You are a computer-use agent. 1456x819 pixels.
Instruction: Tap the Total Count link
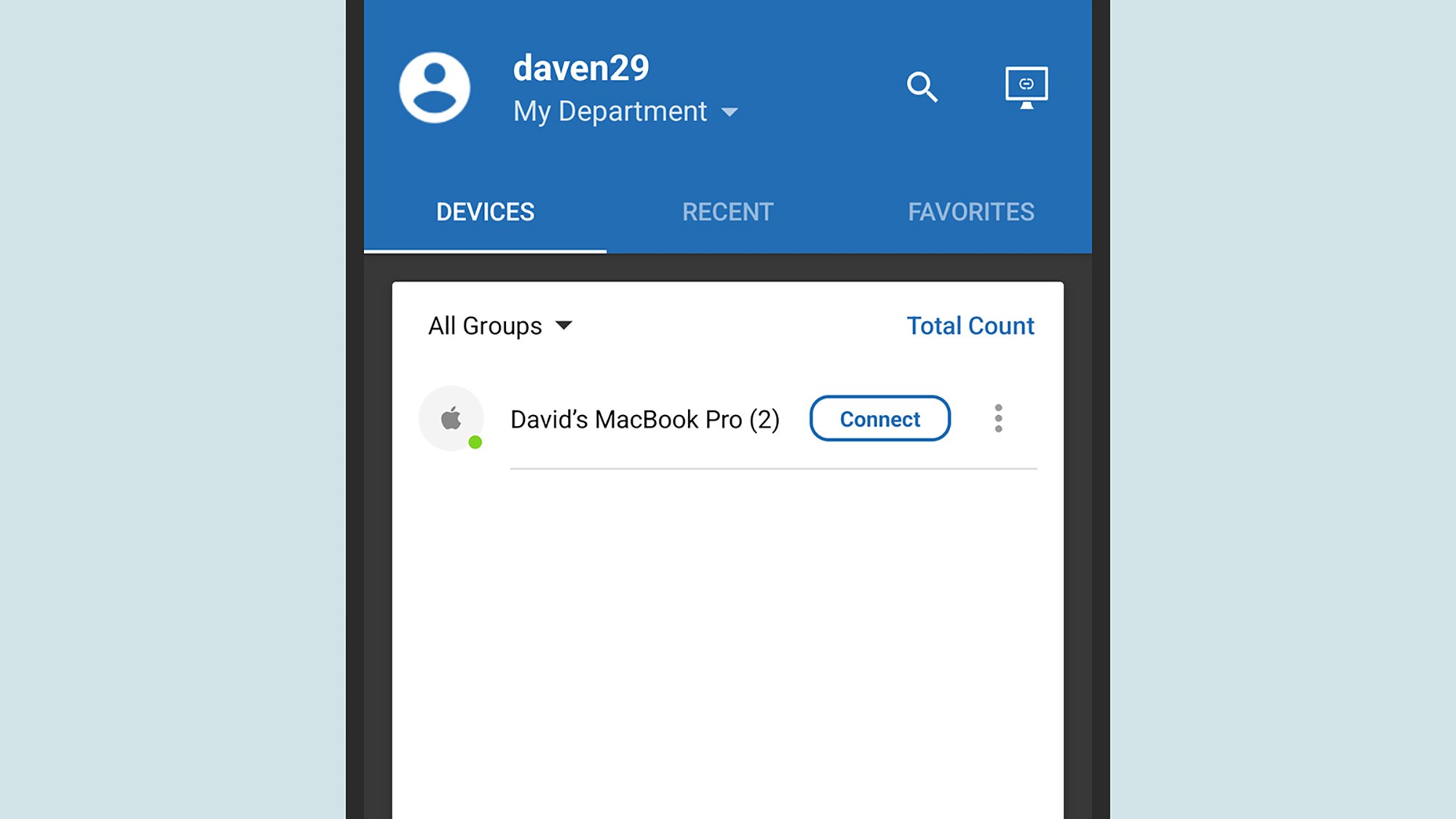pos(970,325)
